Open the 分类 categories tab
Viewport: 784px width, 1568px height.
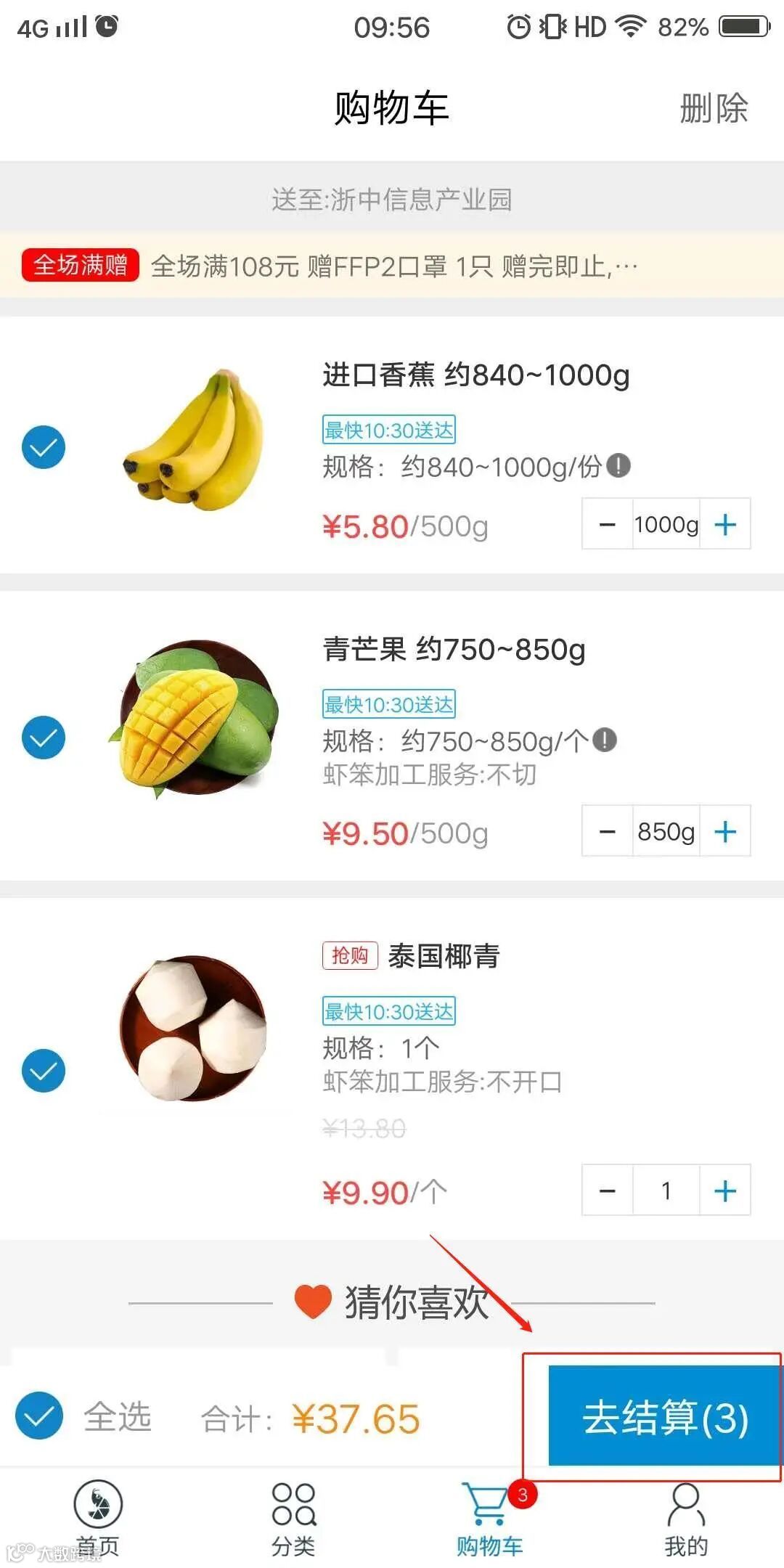(x=293, y=1517)
